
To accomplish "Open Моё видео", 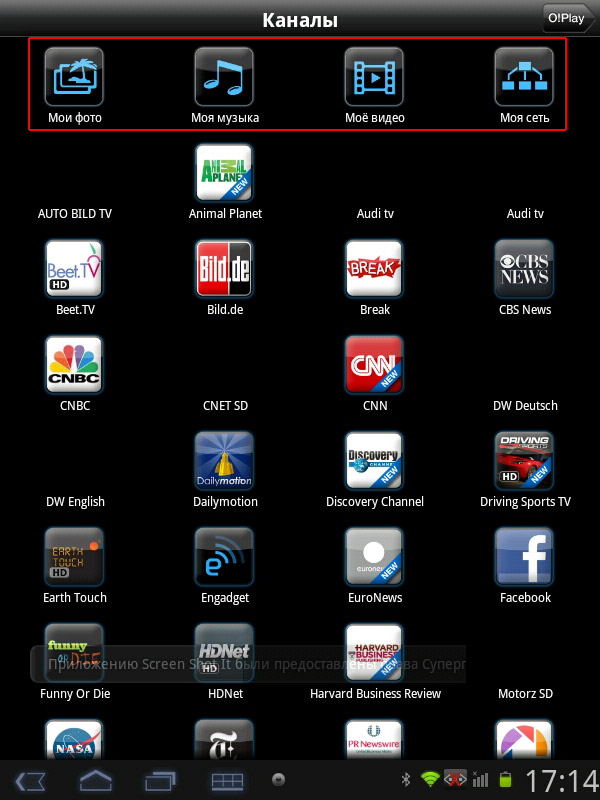I will pos(374,78).
